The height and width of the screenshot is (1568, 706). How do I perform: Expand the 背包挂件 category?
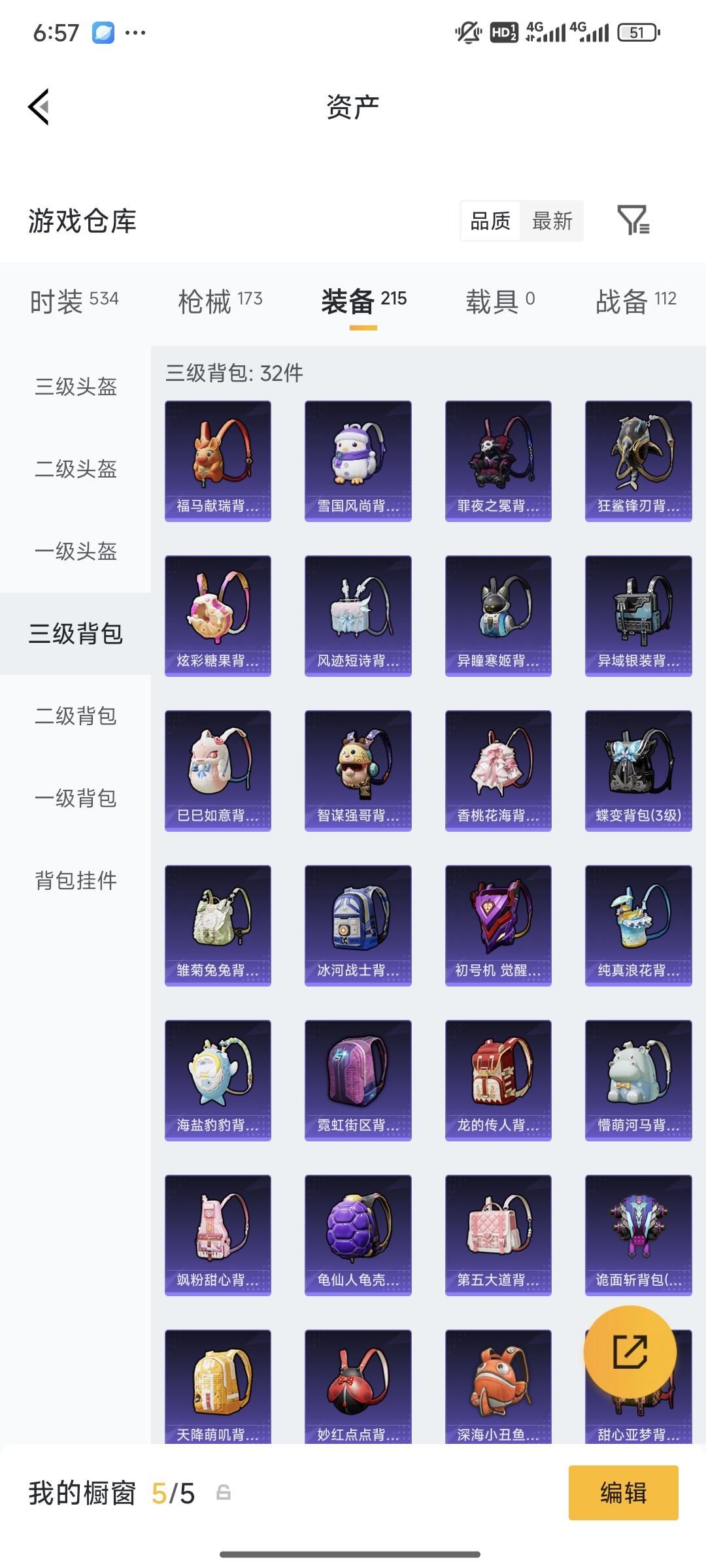point(75,881)
